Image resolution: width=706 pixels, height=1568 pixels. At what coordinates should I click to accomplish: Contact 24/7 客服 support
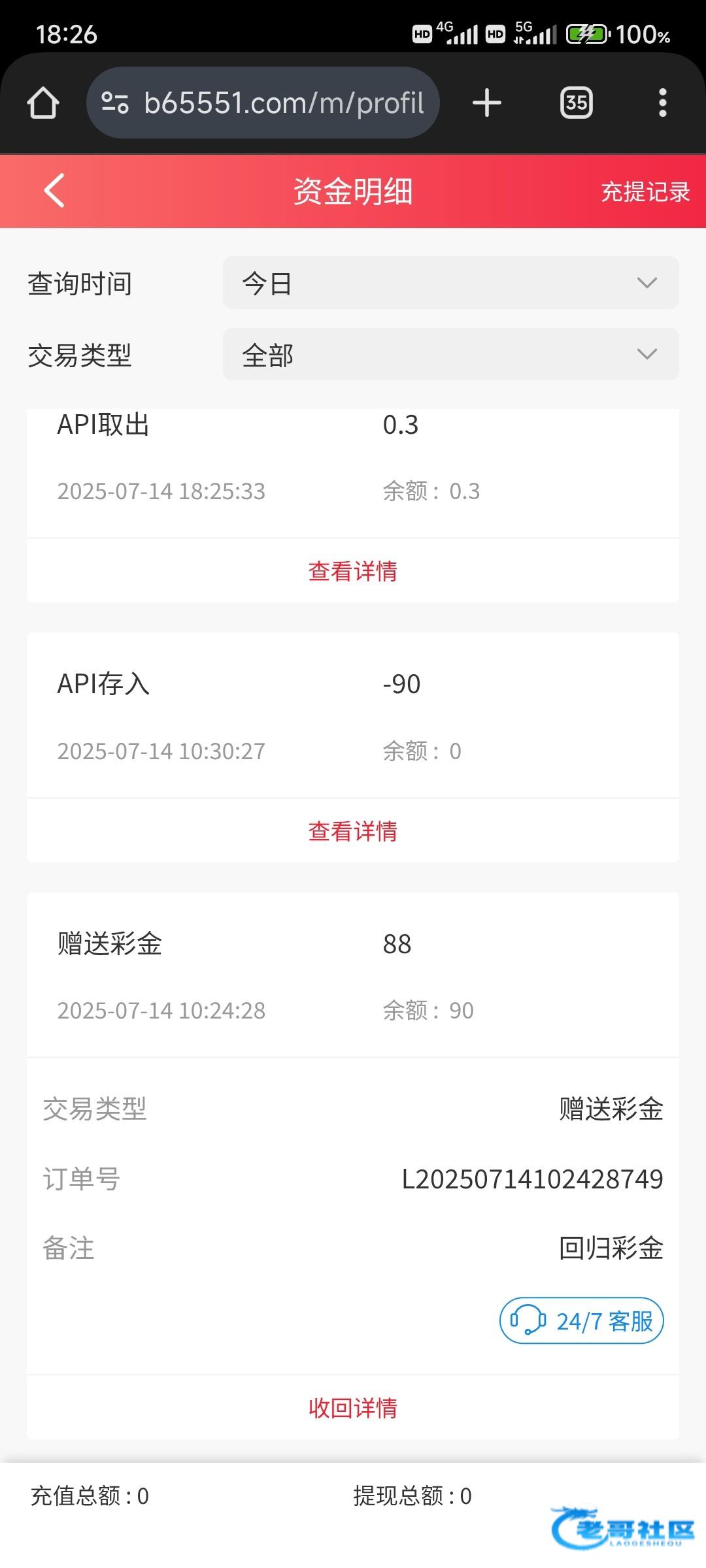coord(581,1320)
